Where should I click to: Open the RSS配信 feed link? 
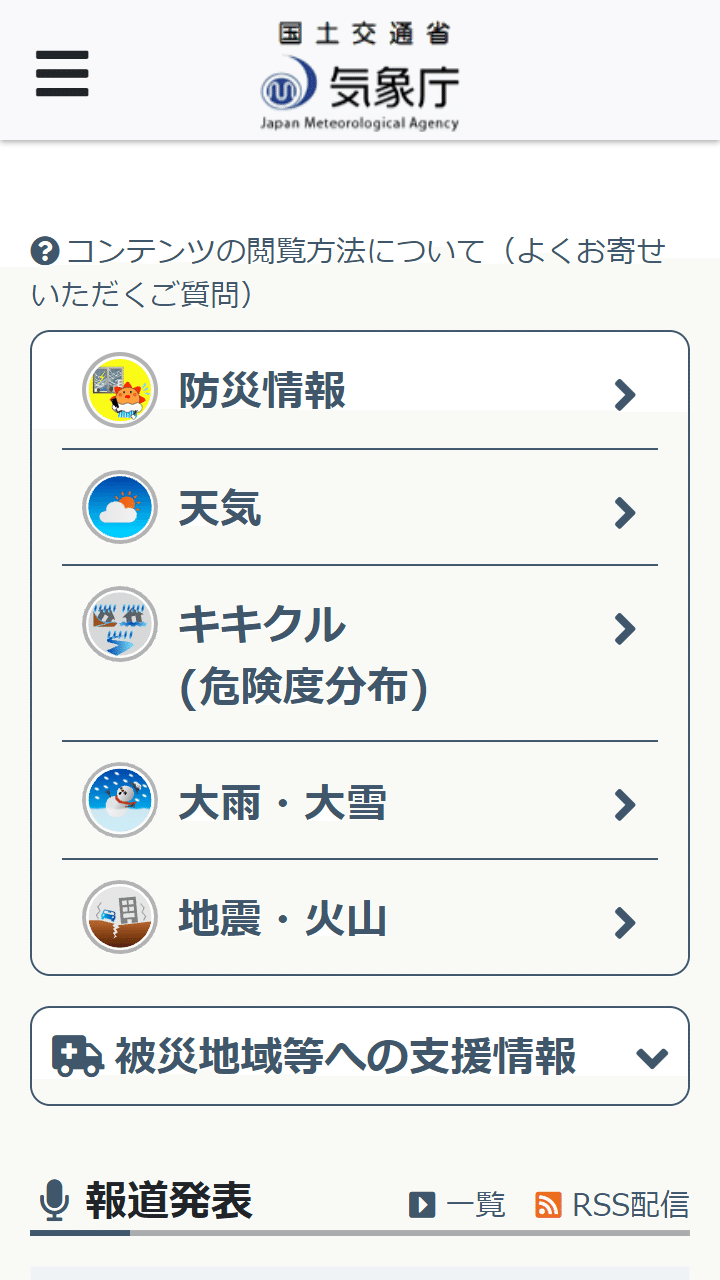pos(612,1205)
